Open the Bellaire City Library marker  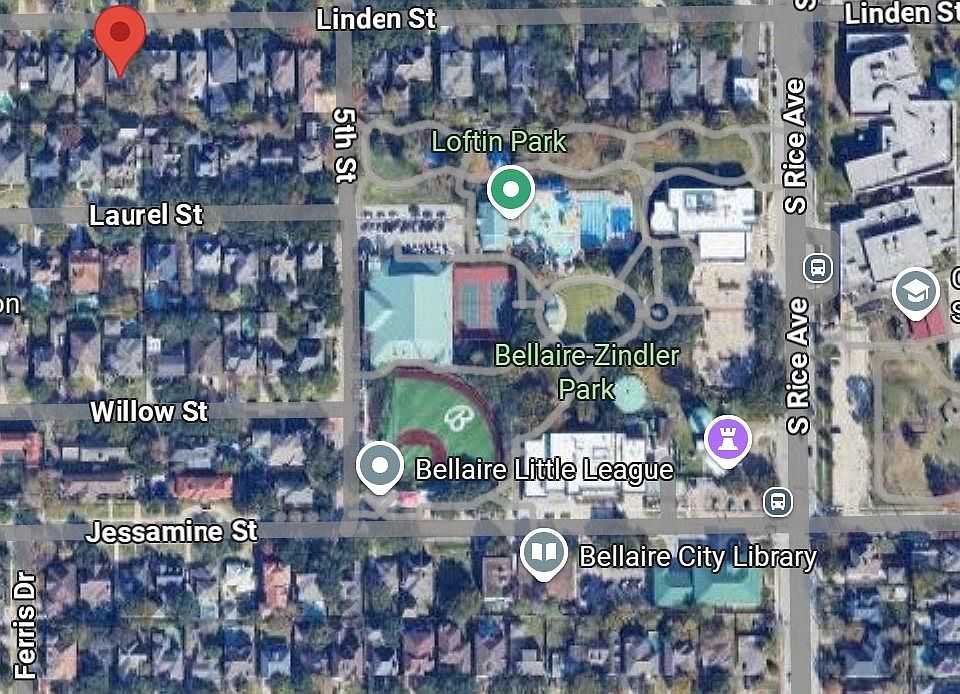(x=544, y=552)
